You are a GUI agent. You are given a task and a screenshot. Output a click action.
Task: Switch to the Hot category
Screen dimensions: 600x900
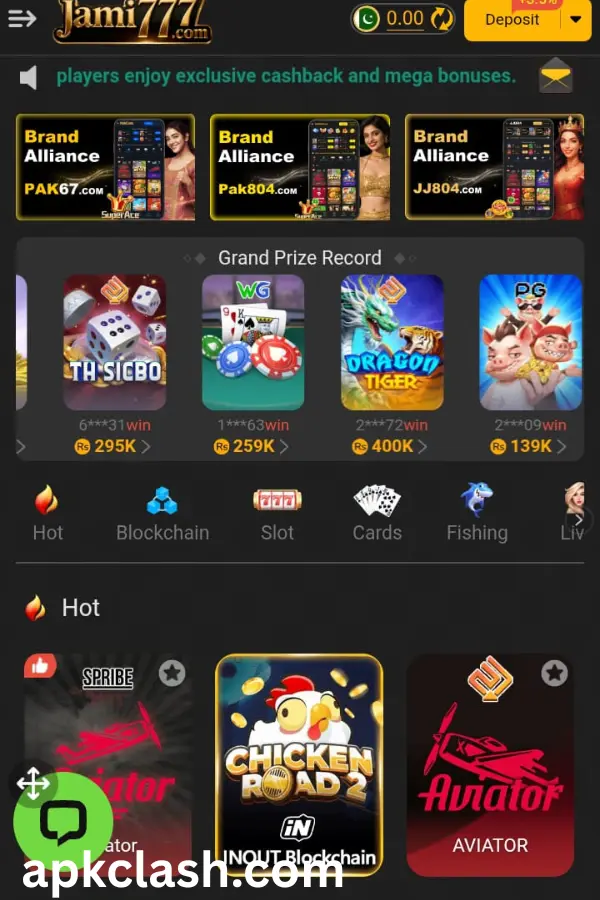pos(47,514)
